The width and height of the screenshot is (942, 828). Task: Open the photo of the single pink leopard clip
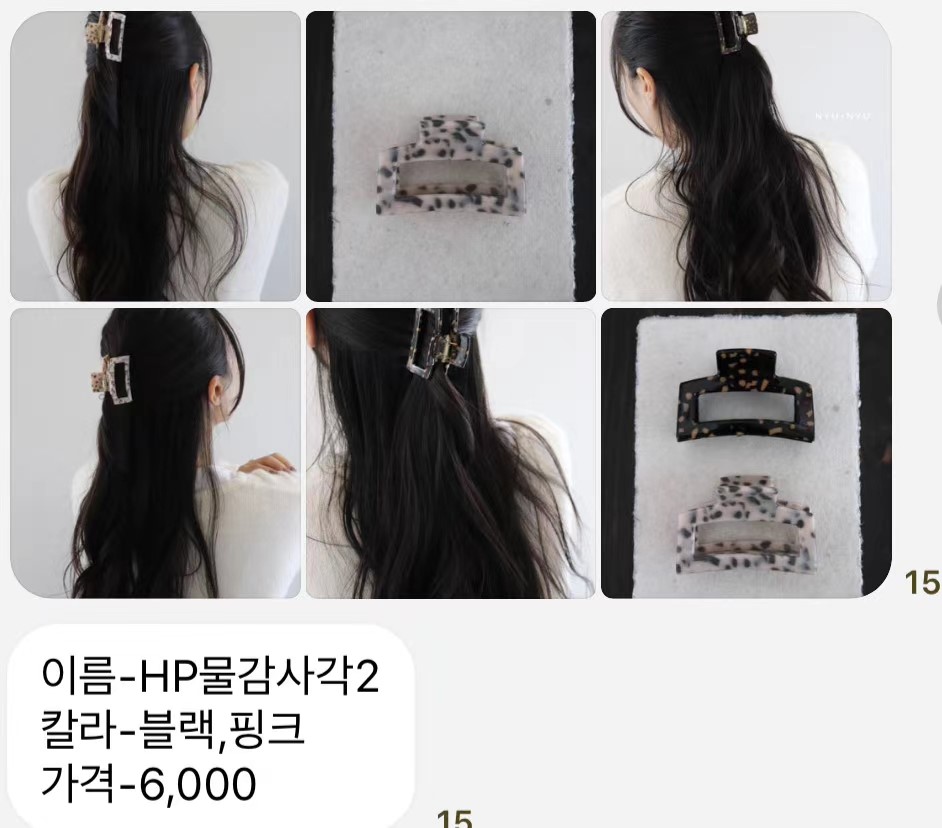click(x=450, y=156)
